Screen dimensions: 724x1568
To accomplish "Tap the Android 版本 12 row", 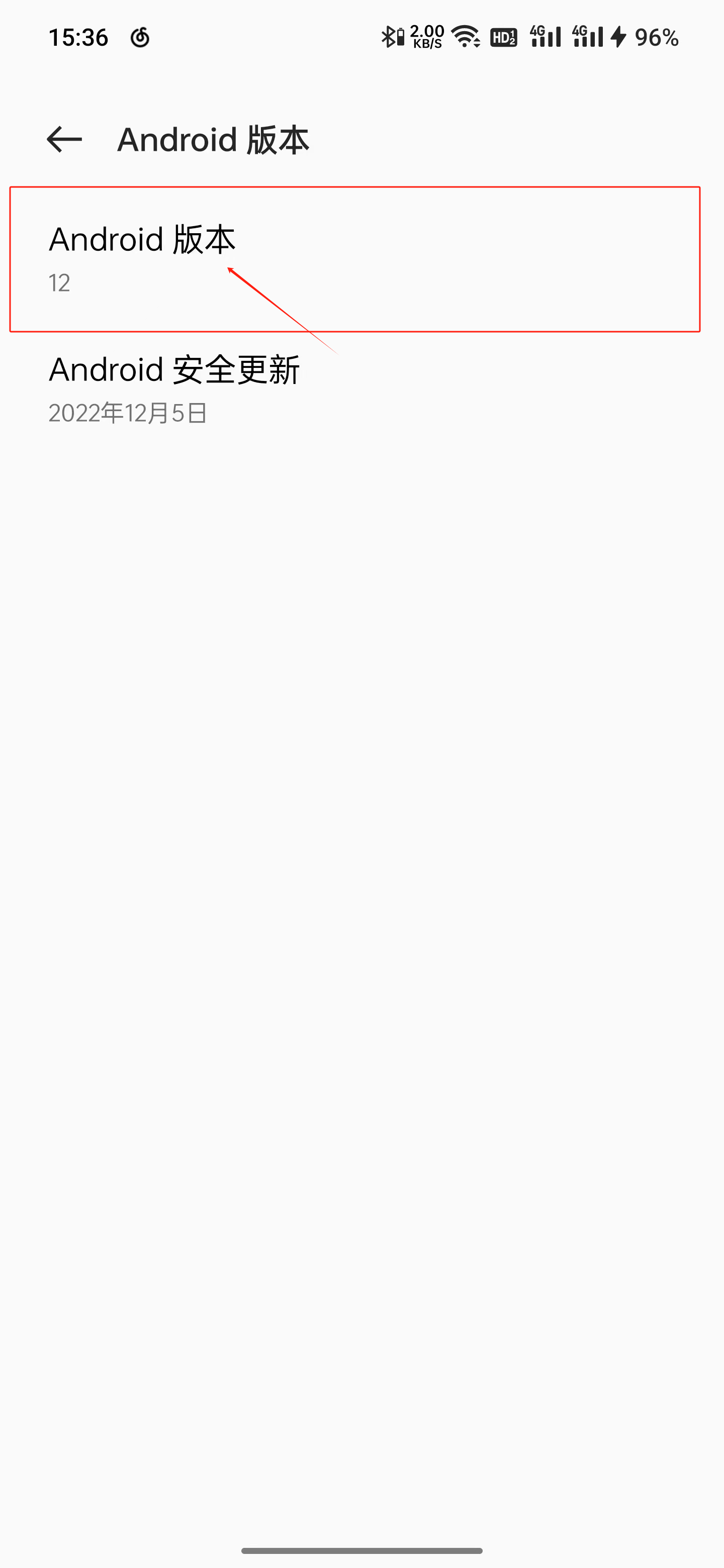I will tap(354, 259).
